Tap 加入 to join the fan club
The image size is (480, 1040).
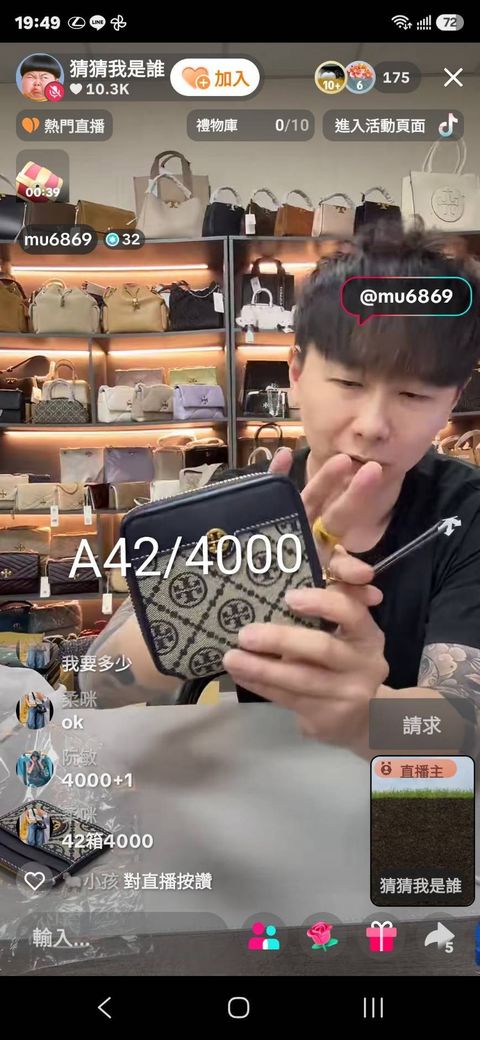215,78
